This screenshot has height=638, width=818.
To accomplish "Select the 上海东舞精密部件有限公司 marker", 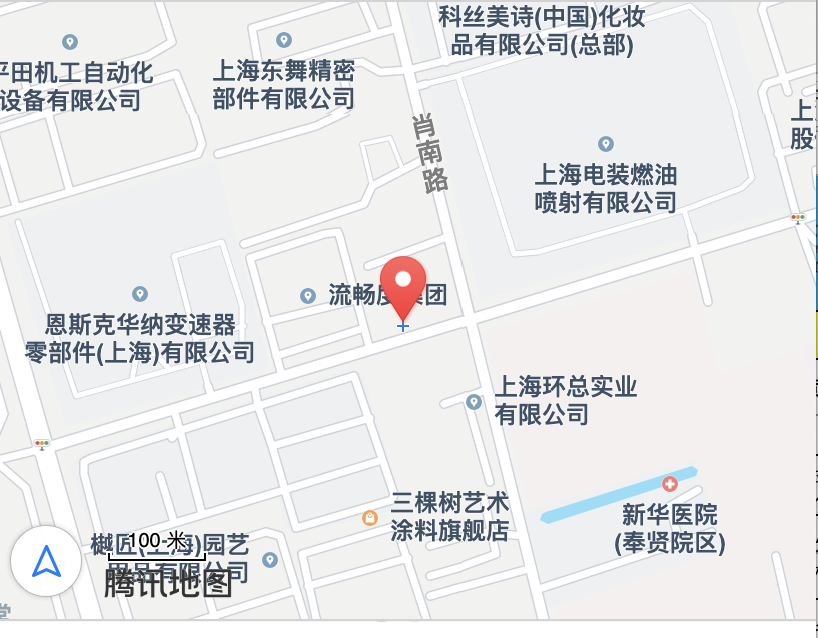I will [284, 40].
